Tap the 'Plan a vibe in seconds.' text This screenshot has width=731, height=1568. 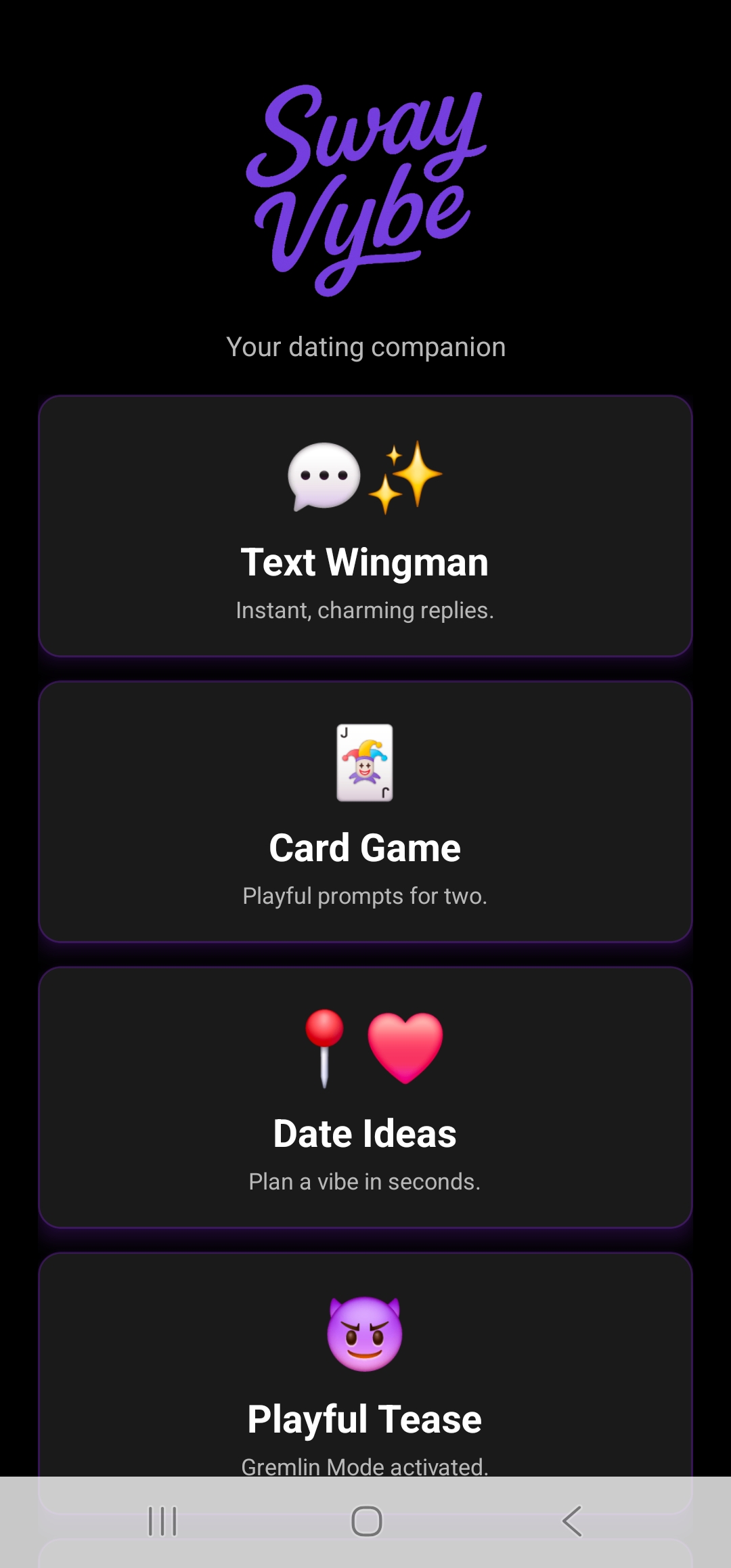tap(365, 1181)
